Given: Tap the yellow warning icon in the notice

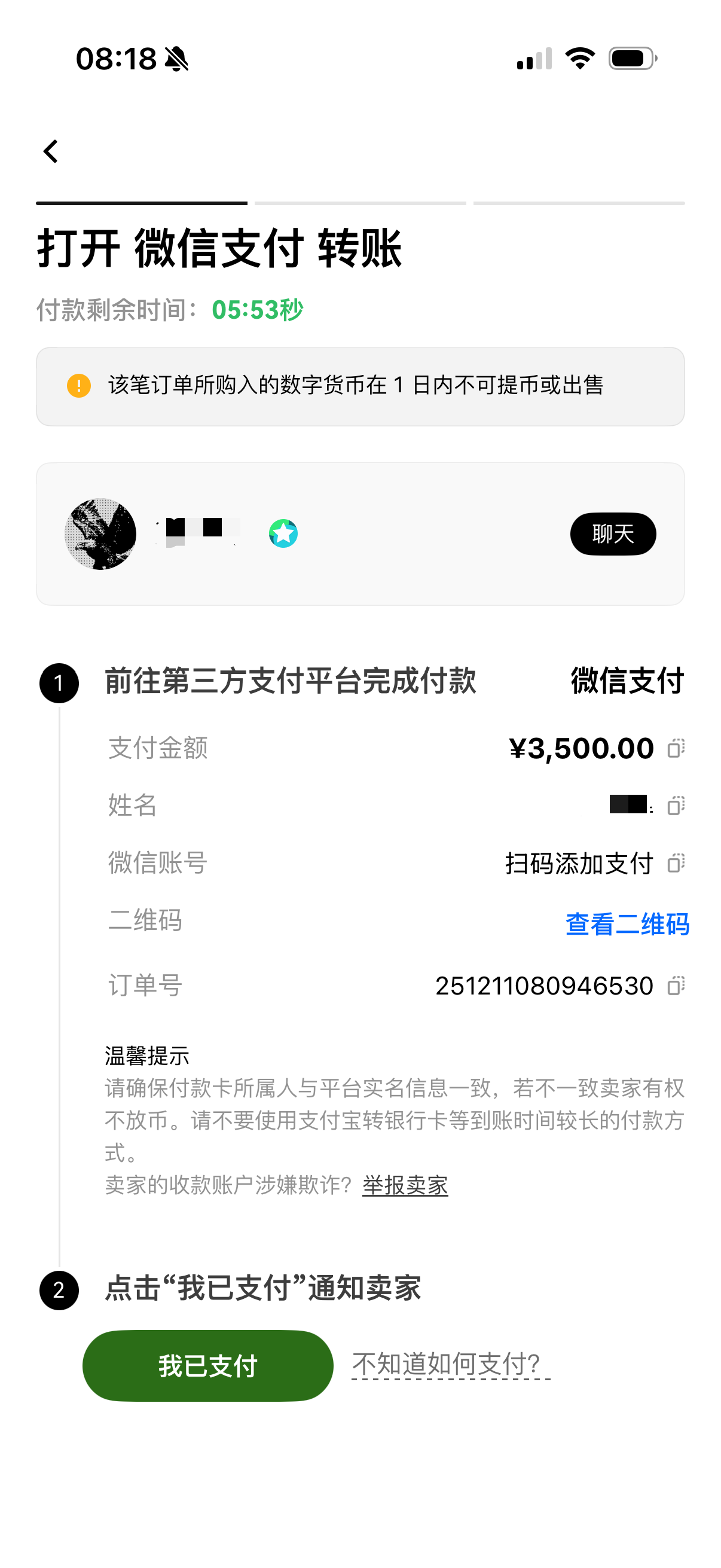Looking at the screenshot, I should click(78, 385).
